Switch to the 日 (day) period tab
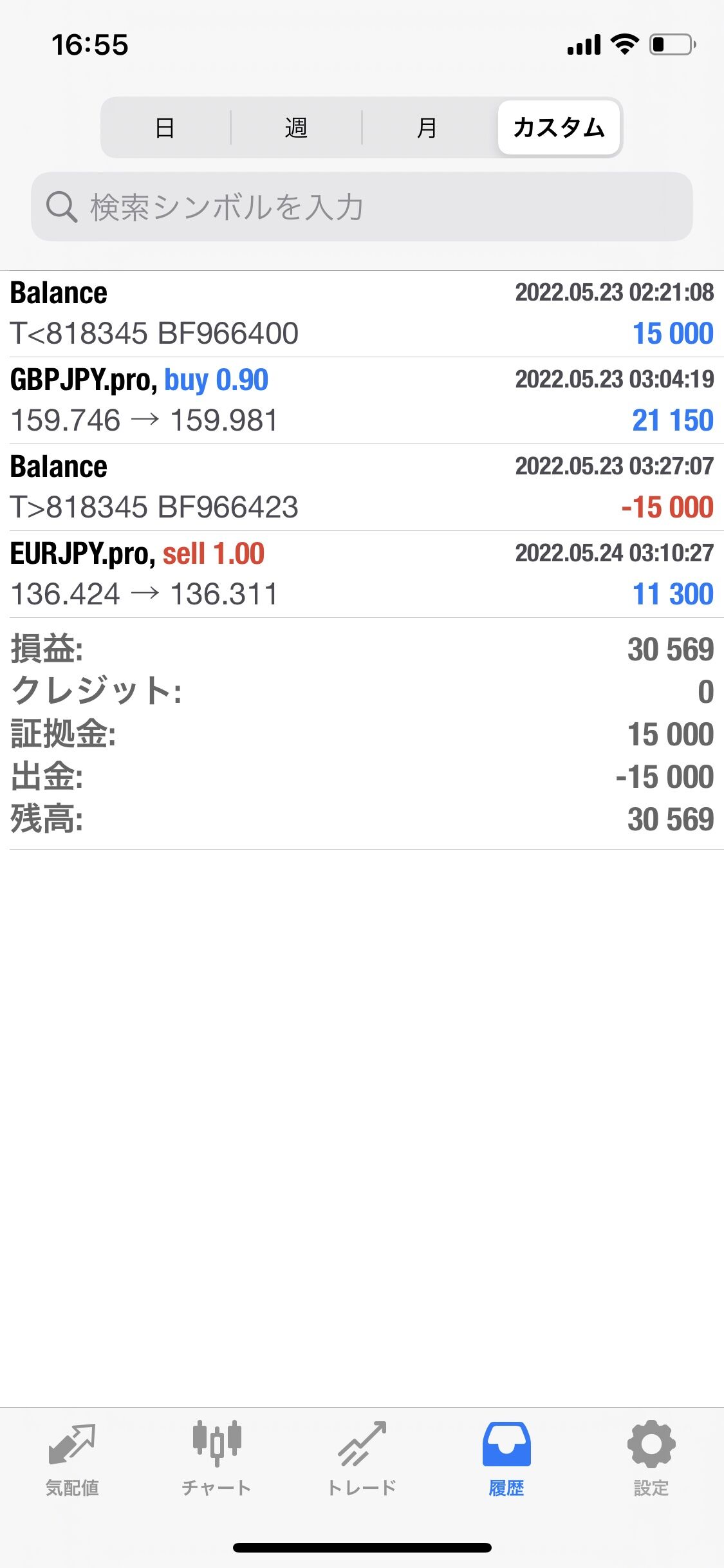The width and height of the screenshot is (724, 1568). click(x=165, y=127)
